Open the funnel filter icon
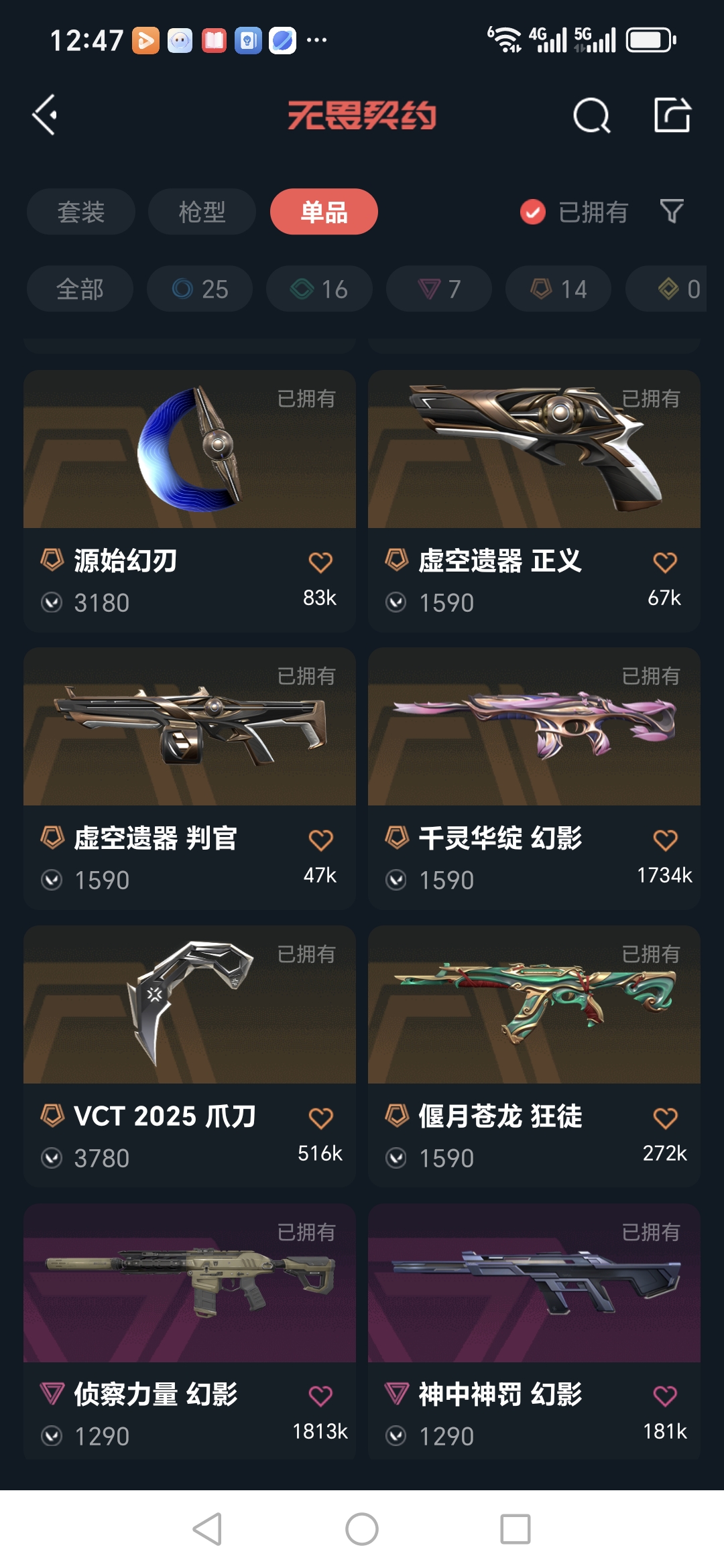Screen dimensions: 724x1568 [x=671, y=212]
